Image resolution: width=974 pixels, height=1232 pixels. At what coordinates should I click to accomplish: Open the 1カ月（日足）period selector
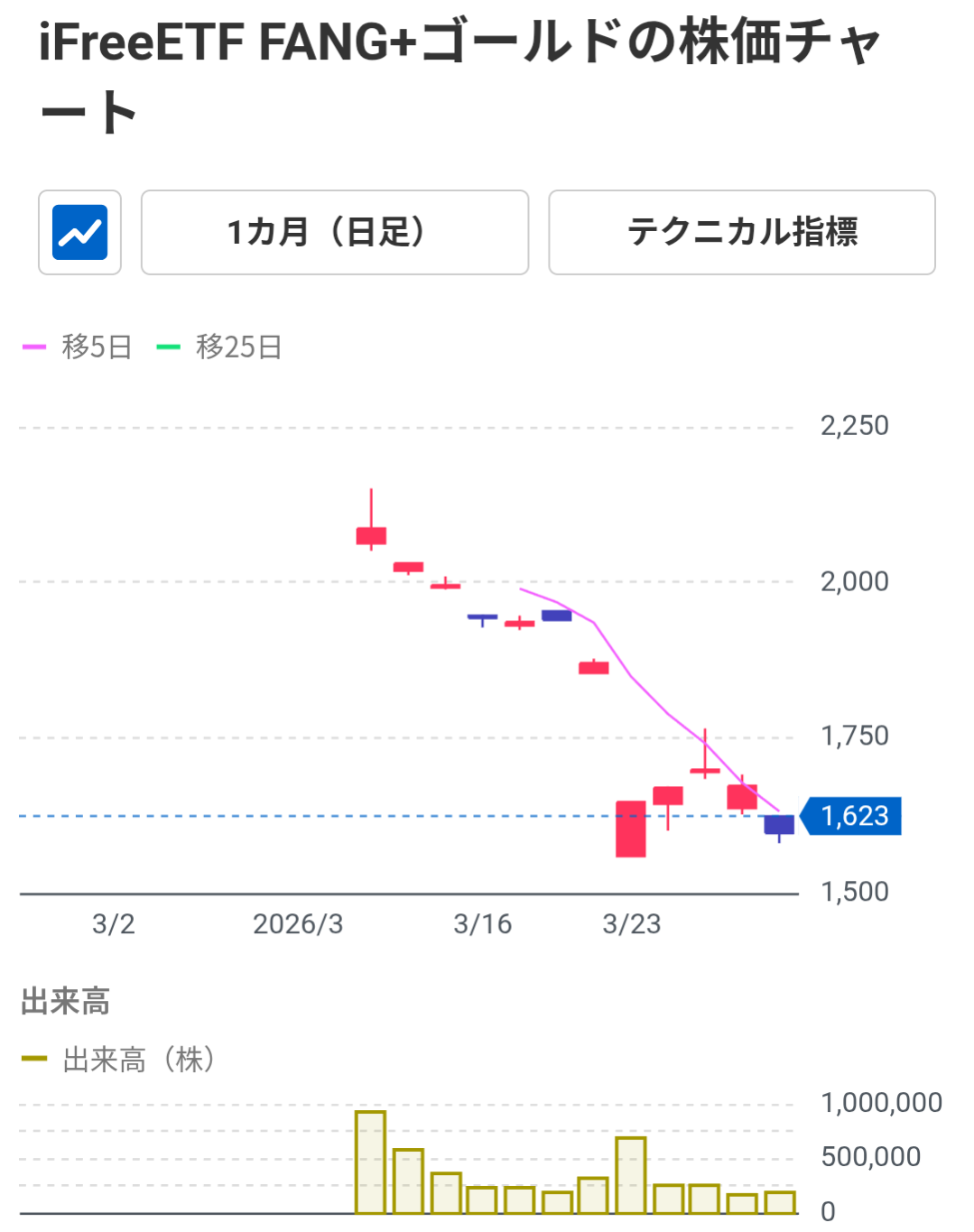334,232
